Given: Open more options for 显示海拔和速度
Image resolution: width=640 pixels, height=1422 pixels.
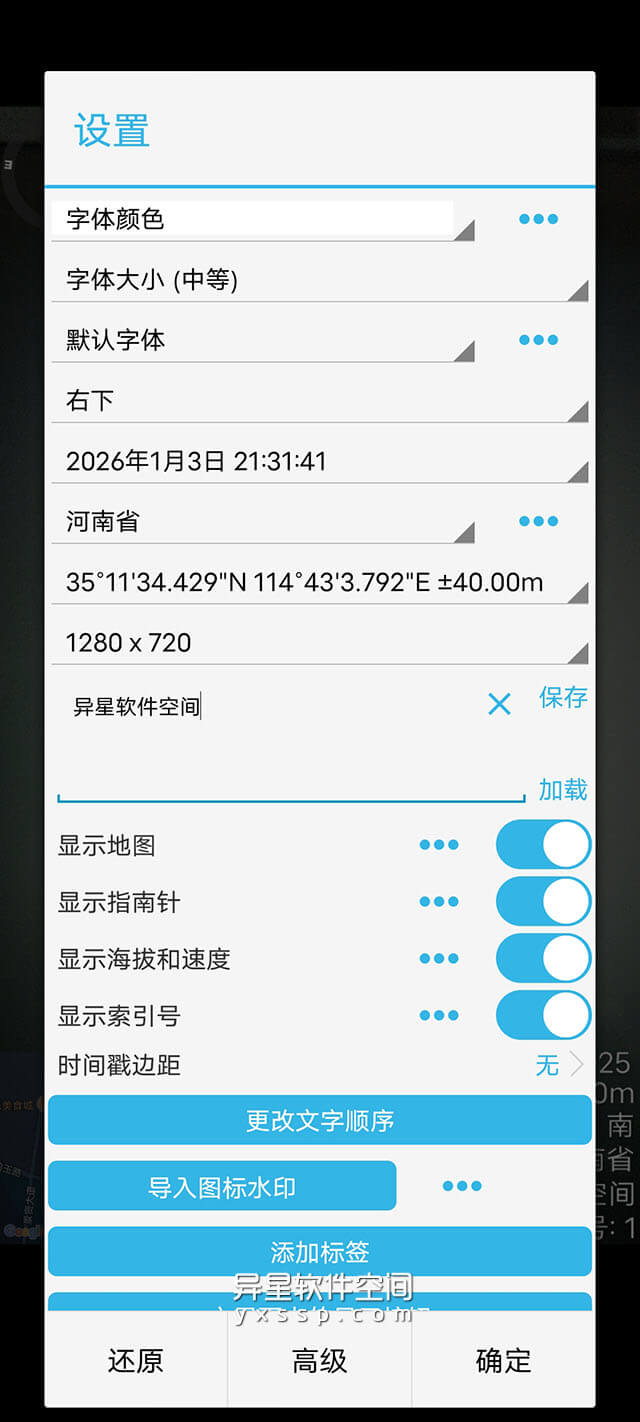Looking at the screenshot, I should 439,959.
